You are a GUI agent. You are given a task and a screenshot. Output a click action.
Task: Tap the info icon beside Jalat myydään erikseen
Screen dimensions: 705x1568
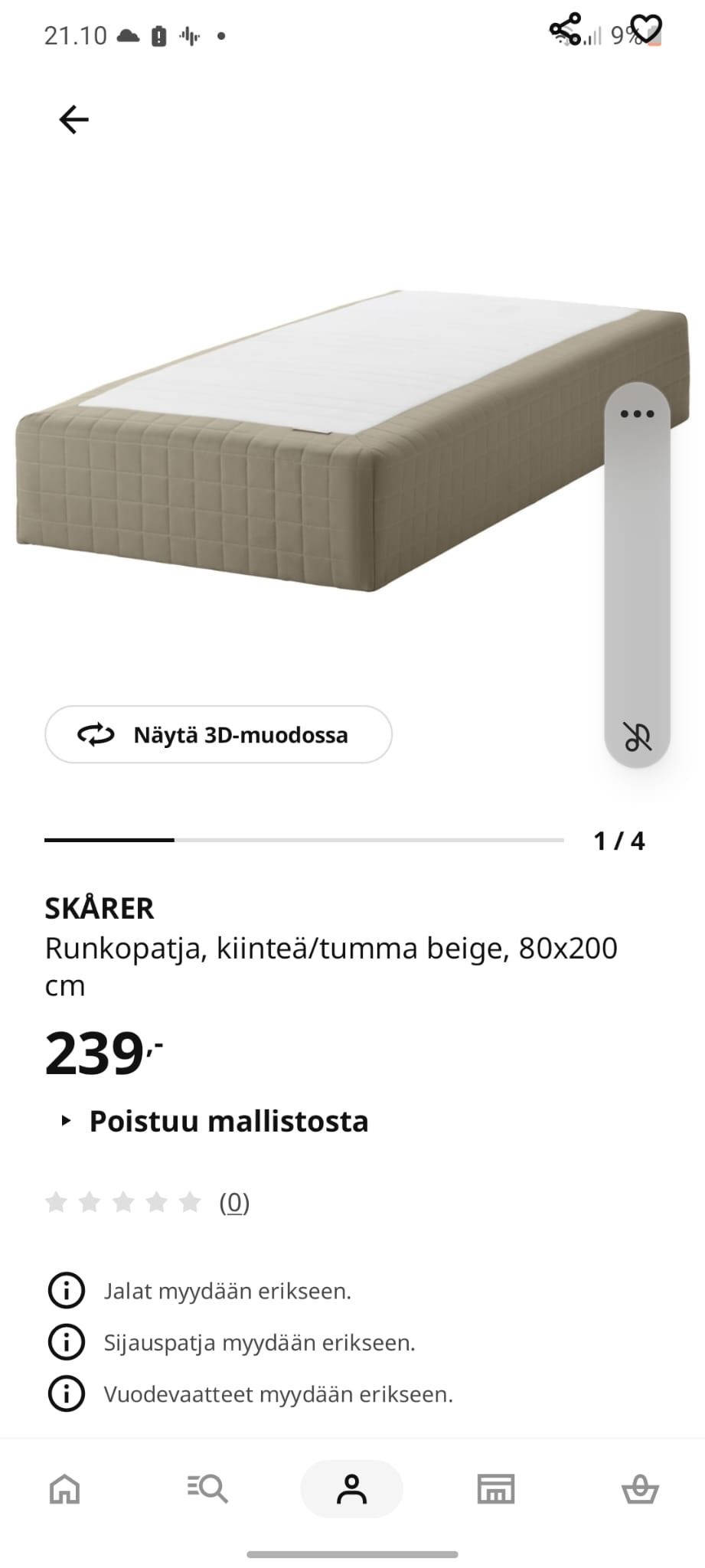coord(67,1290)
